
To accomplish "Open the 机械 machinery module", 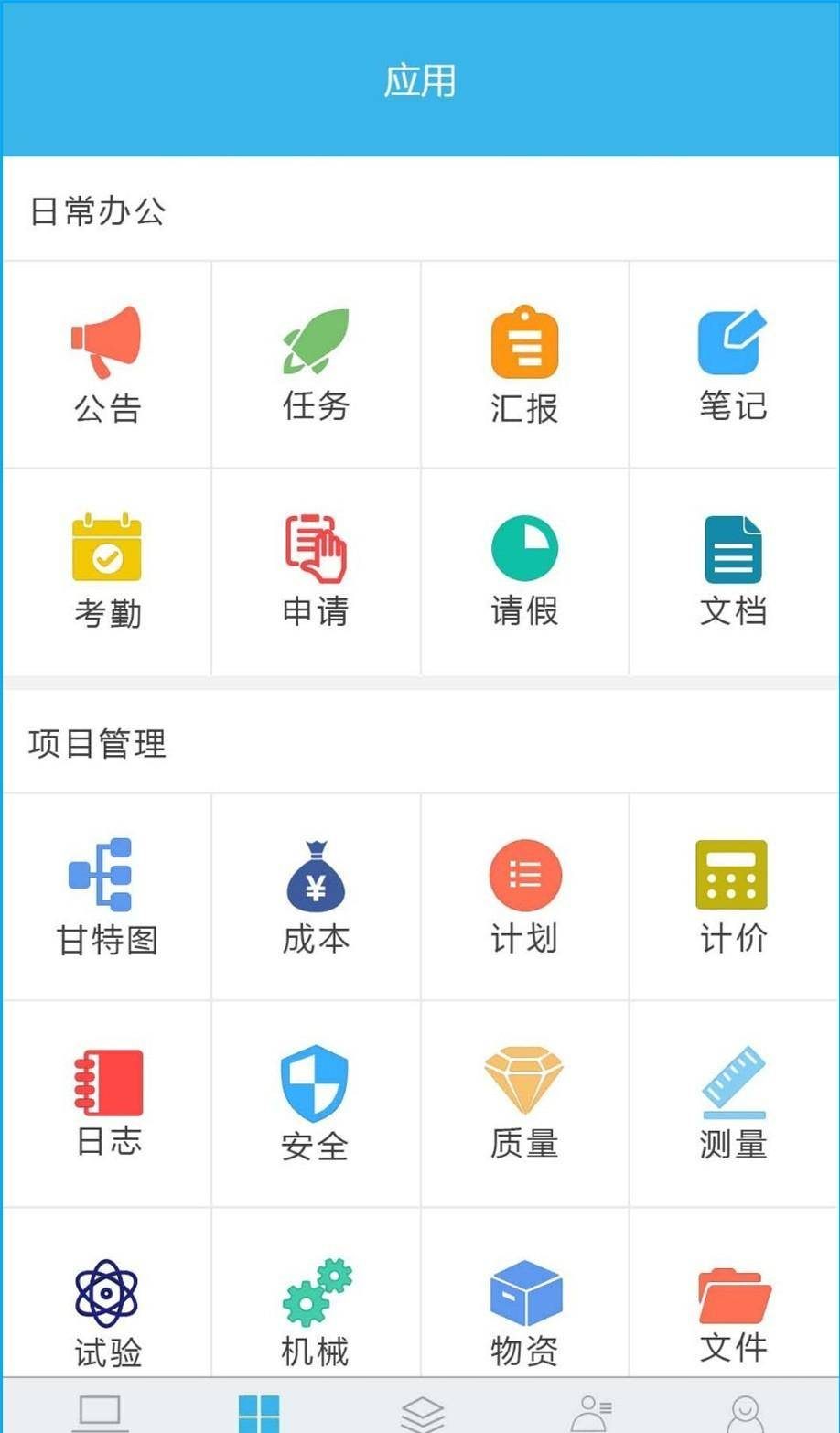I will (x=316, y=1310).
